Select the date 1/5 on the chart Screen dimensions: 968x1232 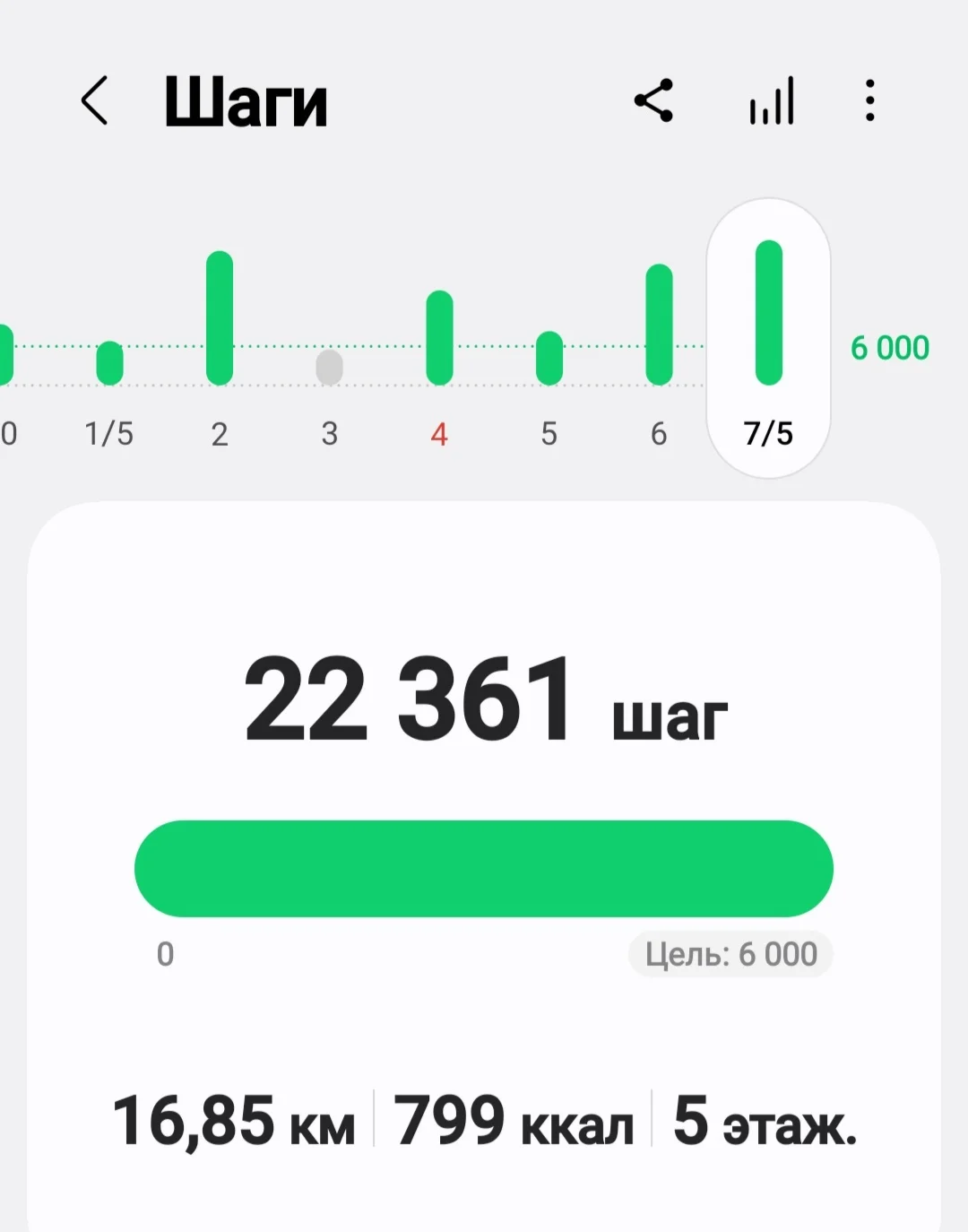(108, 433)
